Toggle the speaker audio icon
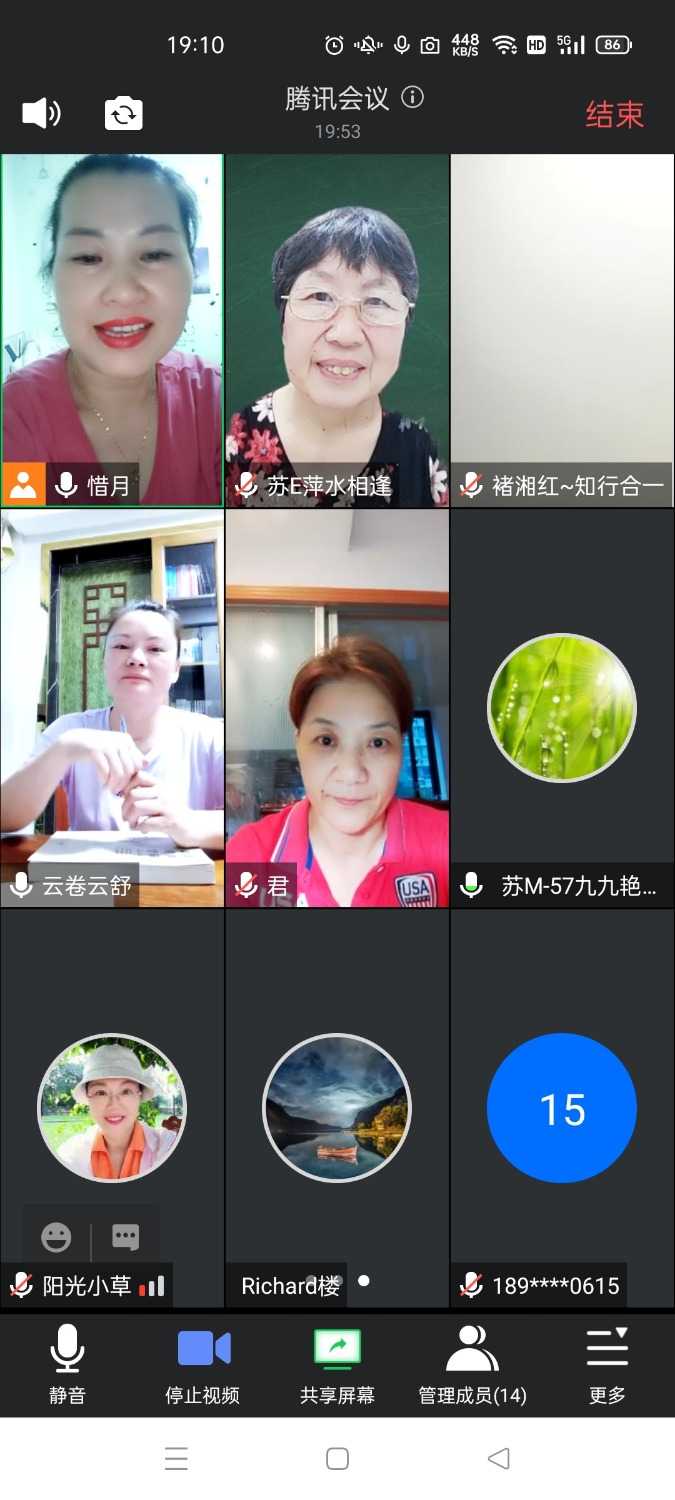 (41, 113)
